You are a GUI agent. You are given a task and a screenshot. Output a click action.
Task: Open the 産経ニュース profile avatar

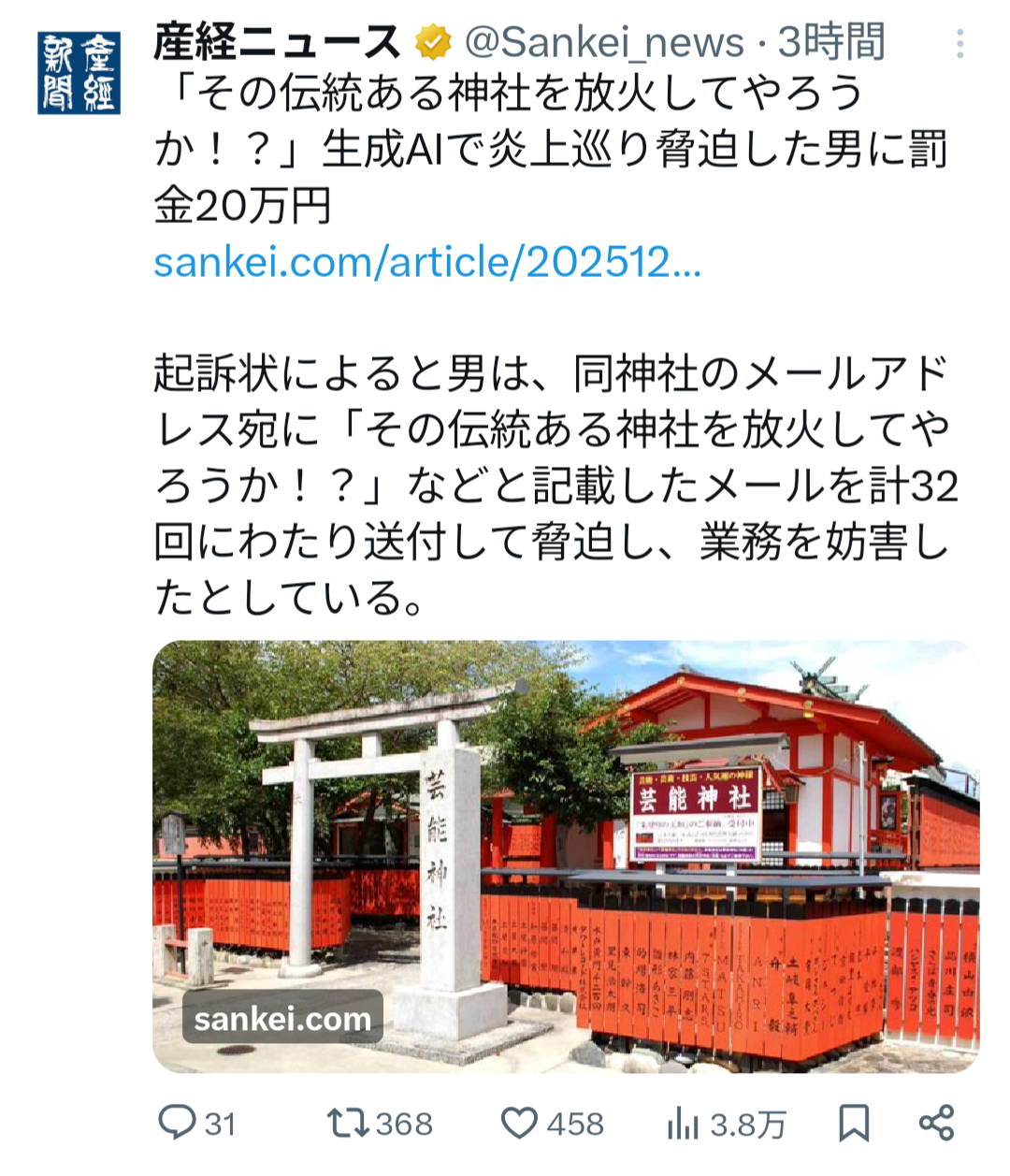[79, 72]
